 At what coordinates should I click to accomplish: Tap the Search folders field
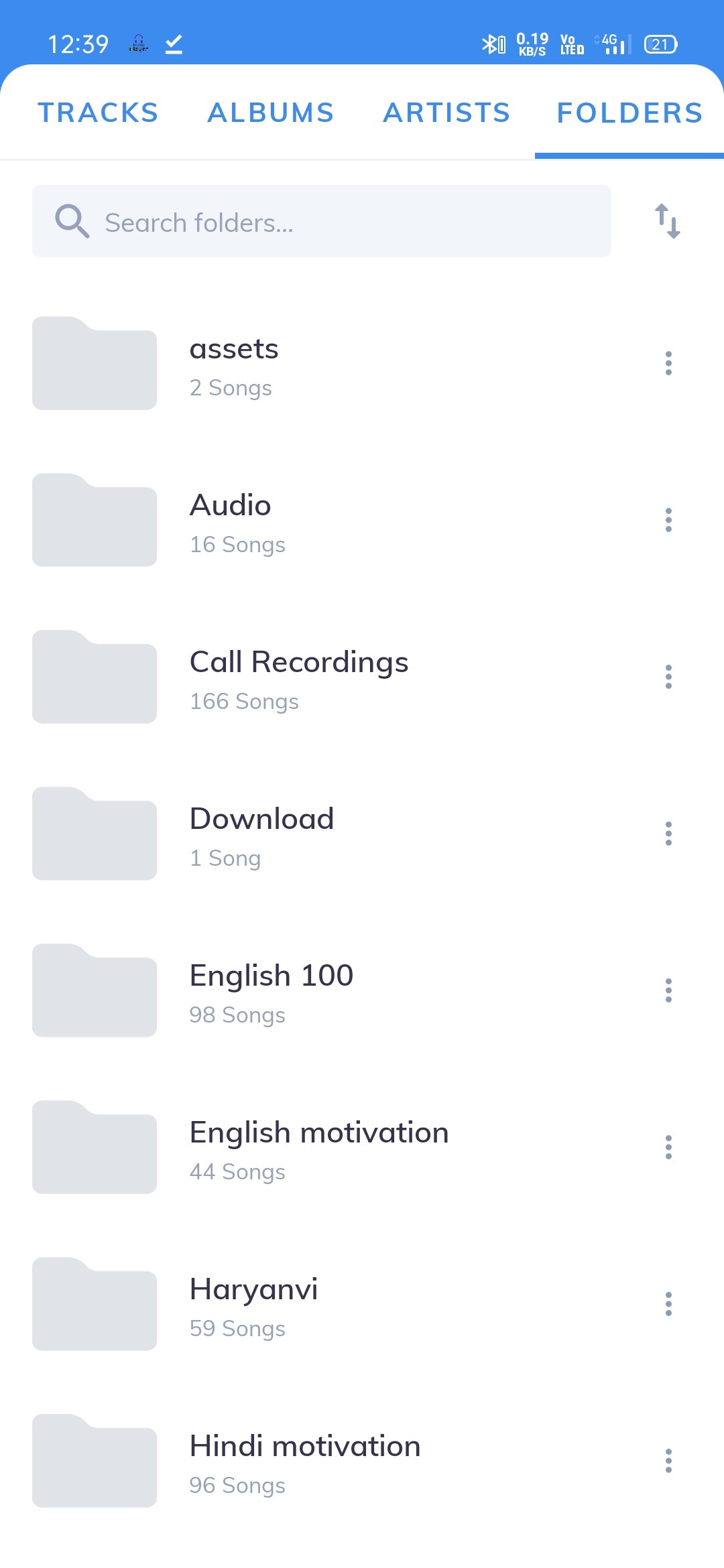[322, 221]
